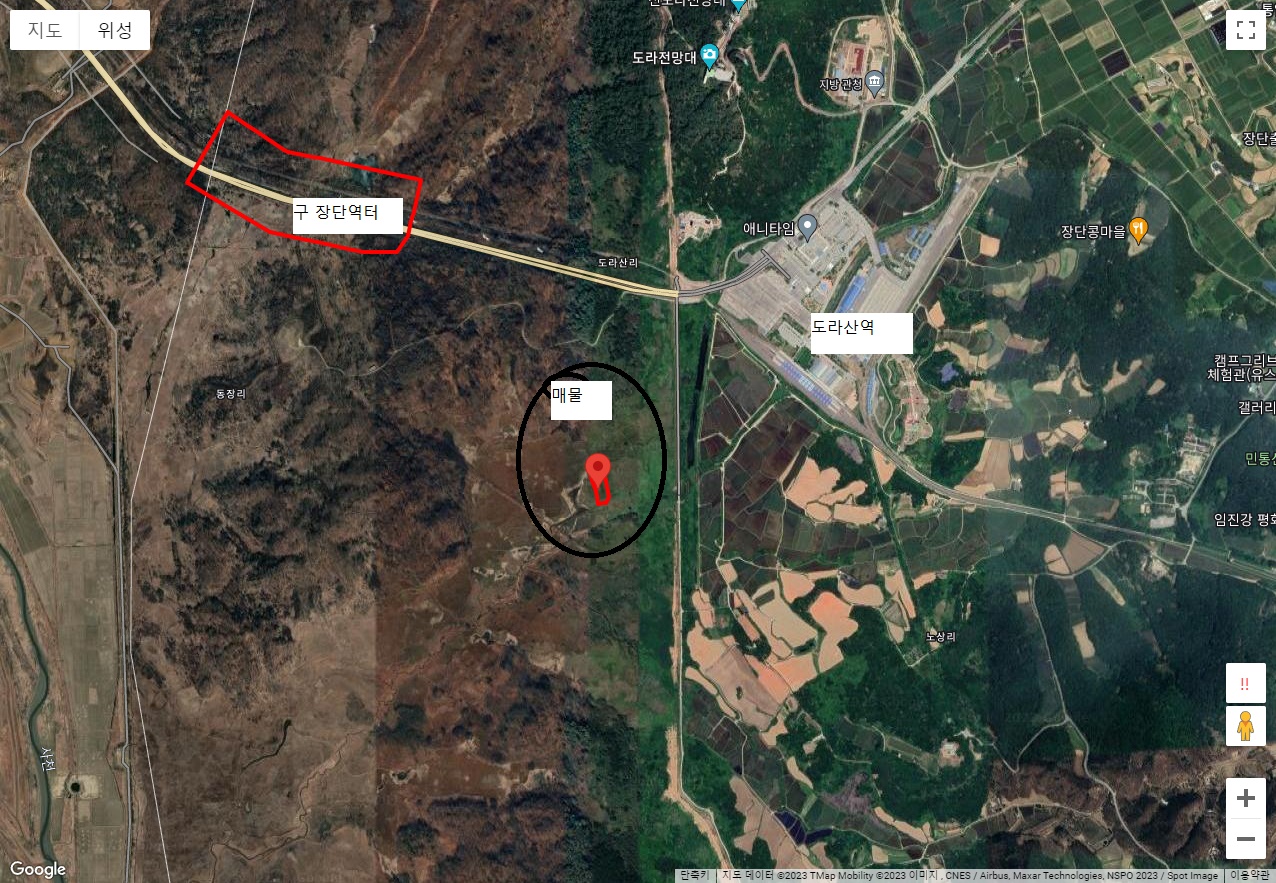Switch to the 위성 satellite view
Screen dimensions: 1276x883
[115, 30]
